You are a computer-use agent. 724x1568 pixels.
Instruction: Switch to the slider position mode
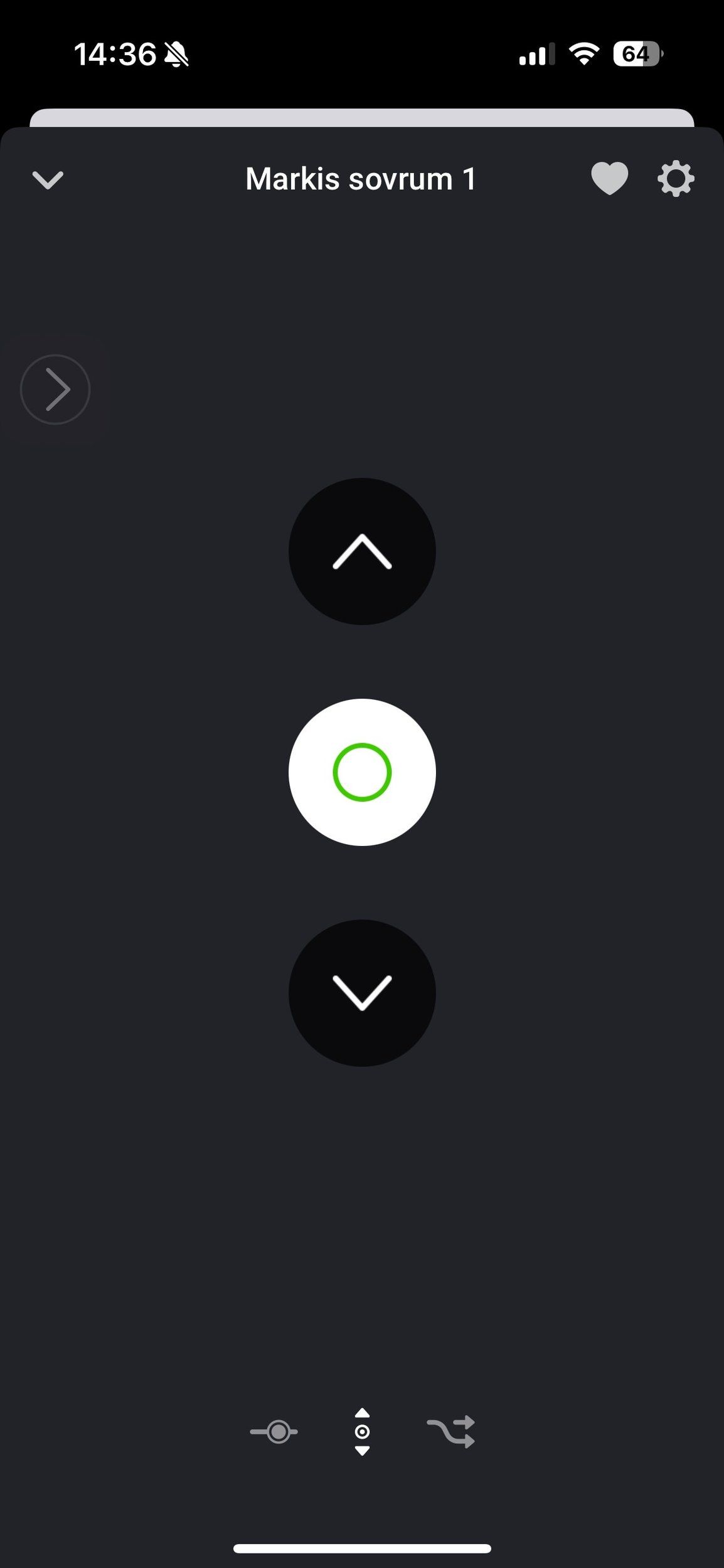pyautogui.click(x=274, y=1432)
